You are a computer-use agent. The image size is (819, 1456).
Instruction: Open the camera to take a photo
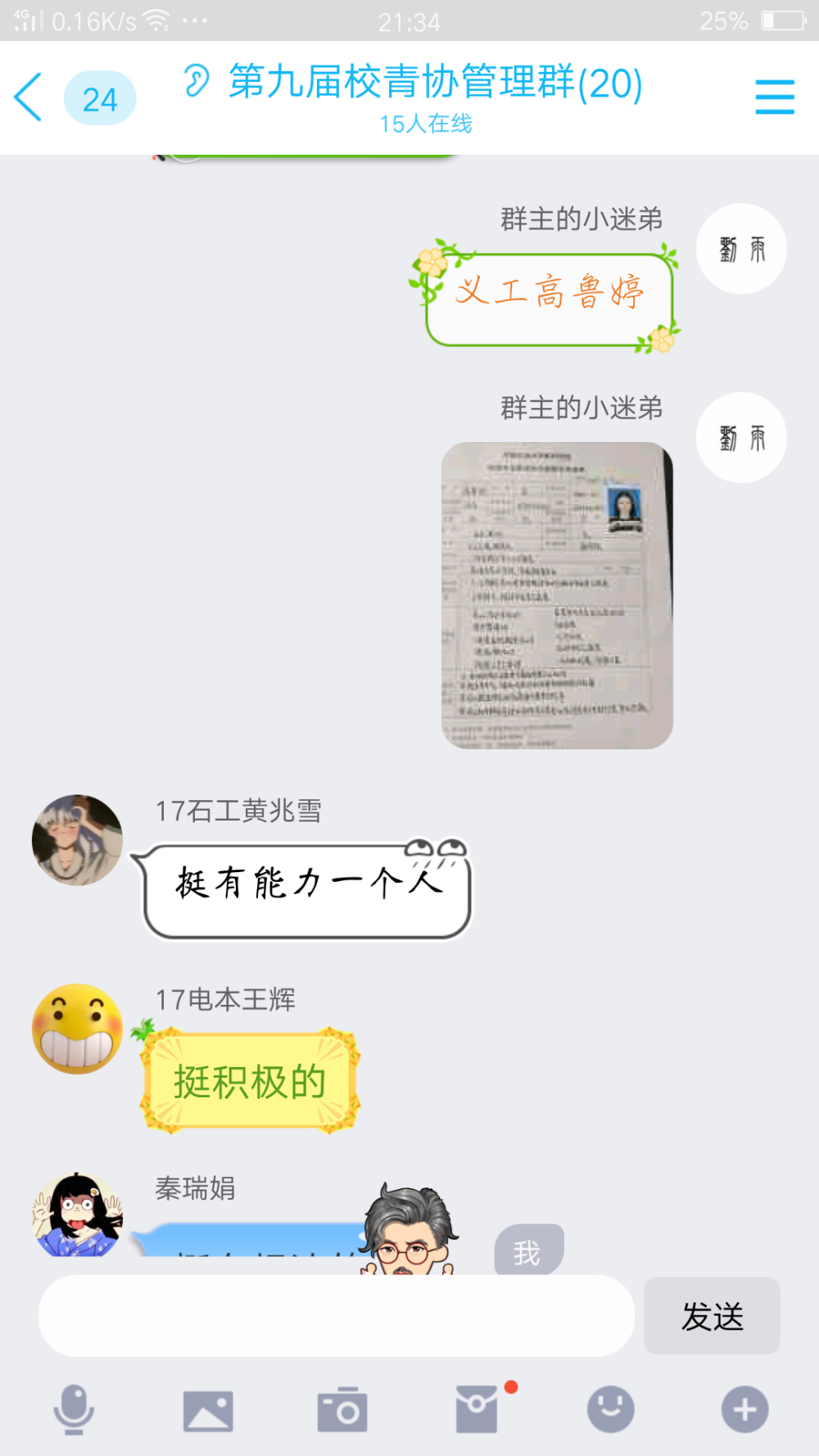click(x=342, y=1409)
